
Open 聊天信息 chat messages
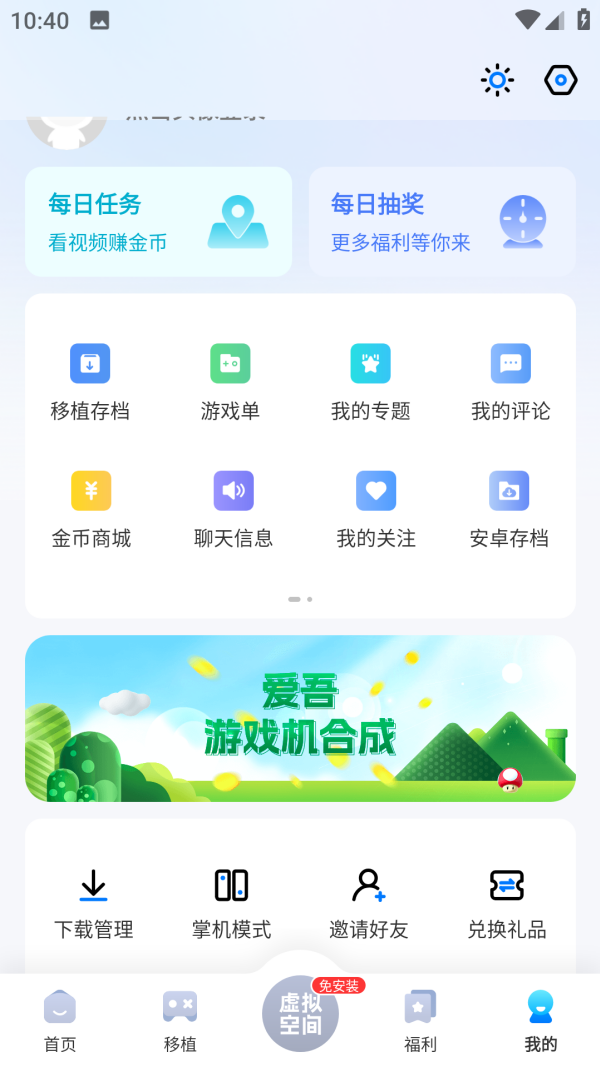pos(233,509)
